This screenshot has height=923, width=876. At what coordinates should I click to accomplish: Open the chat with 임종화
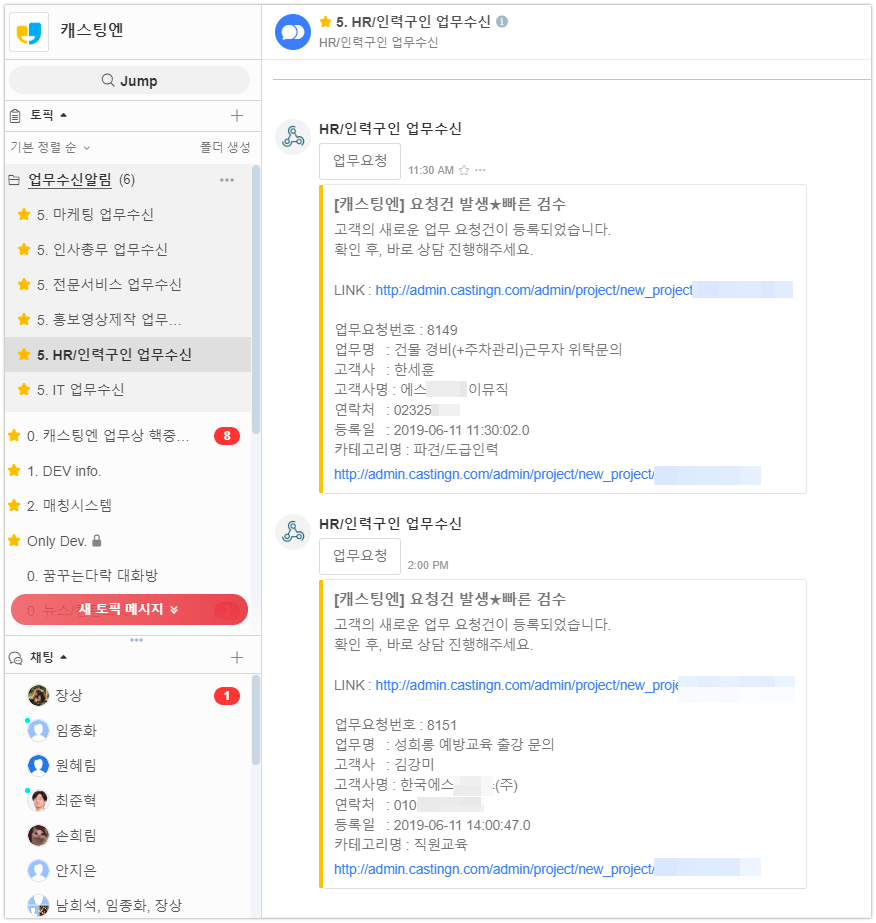76,731
